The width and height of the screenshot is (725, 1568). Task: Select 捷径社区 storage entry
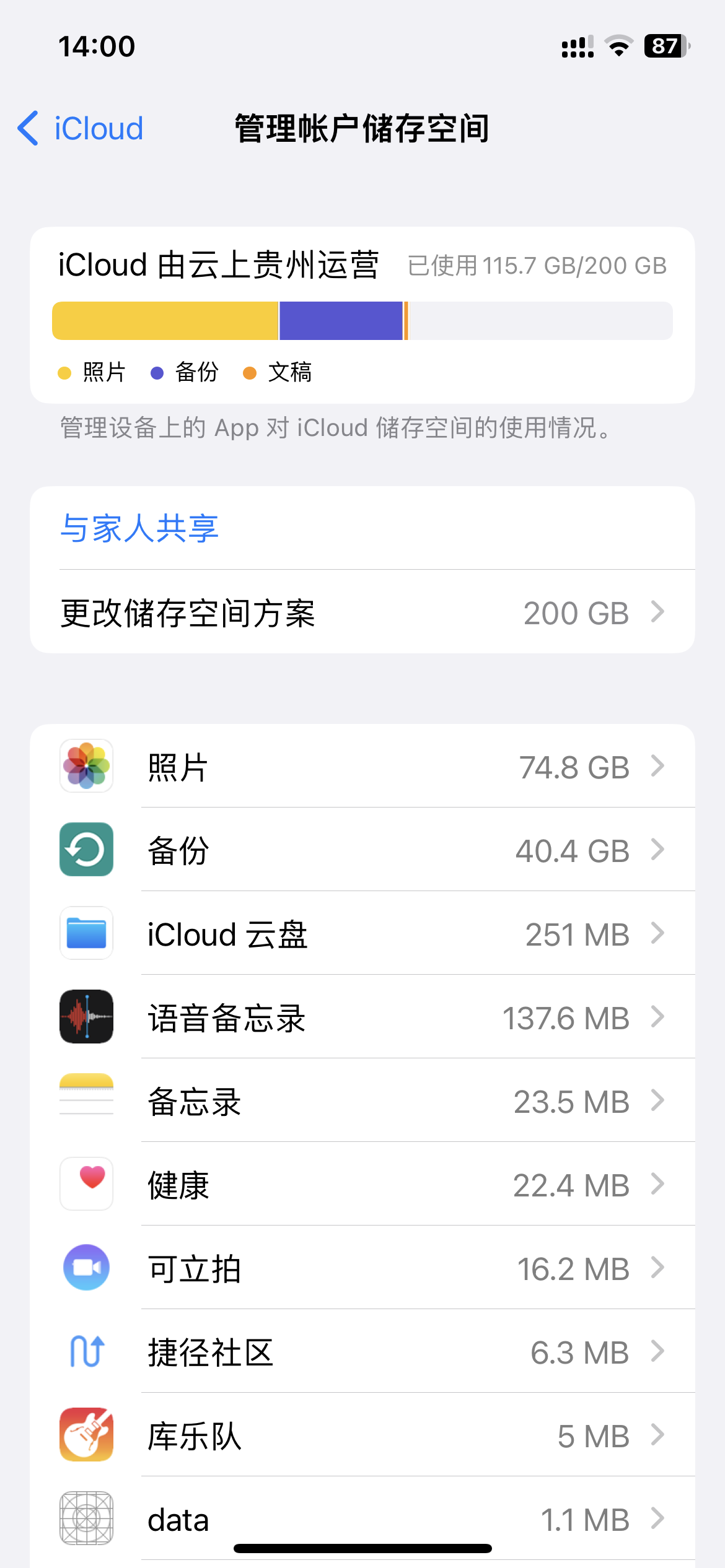(362, 1352)
